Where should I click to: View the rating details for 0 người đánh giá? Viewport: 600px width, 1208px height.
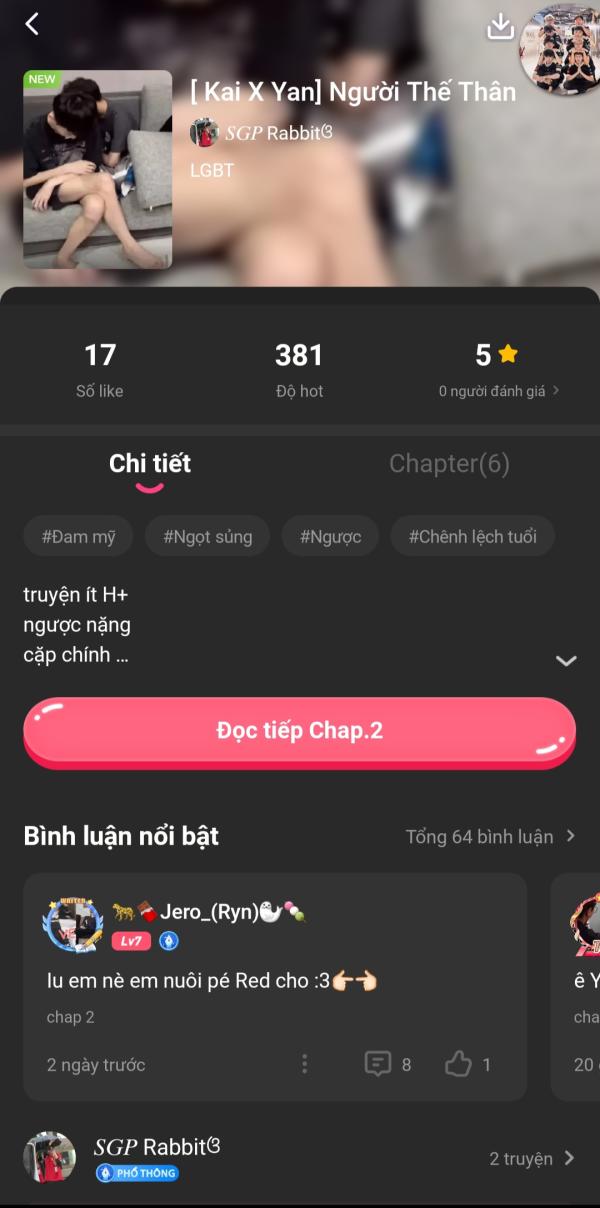coord(498,391)
